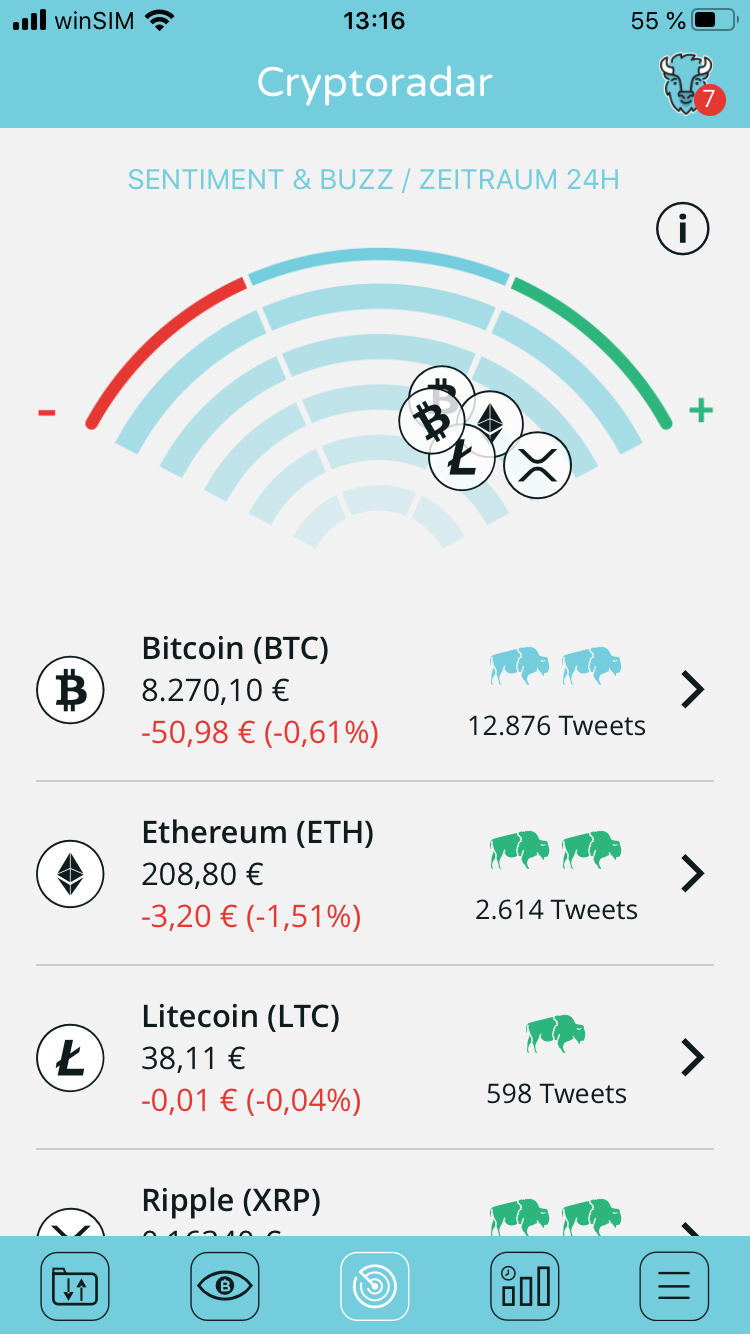Open the hamburger menu tab

(x=674, y=1286)
